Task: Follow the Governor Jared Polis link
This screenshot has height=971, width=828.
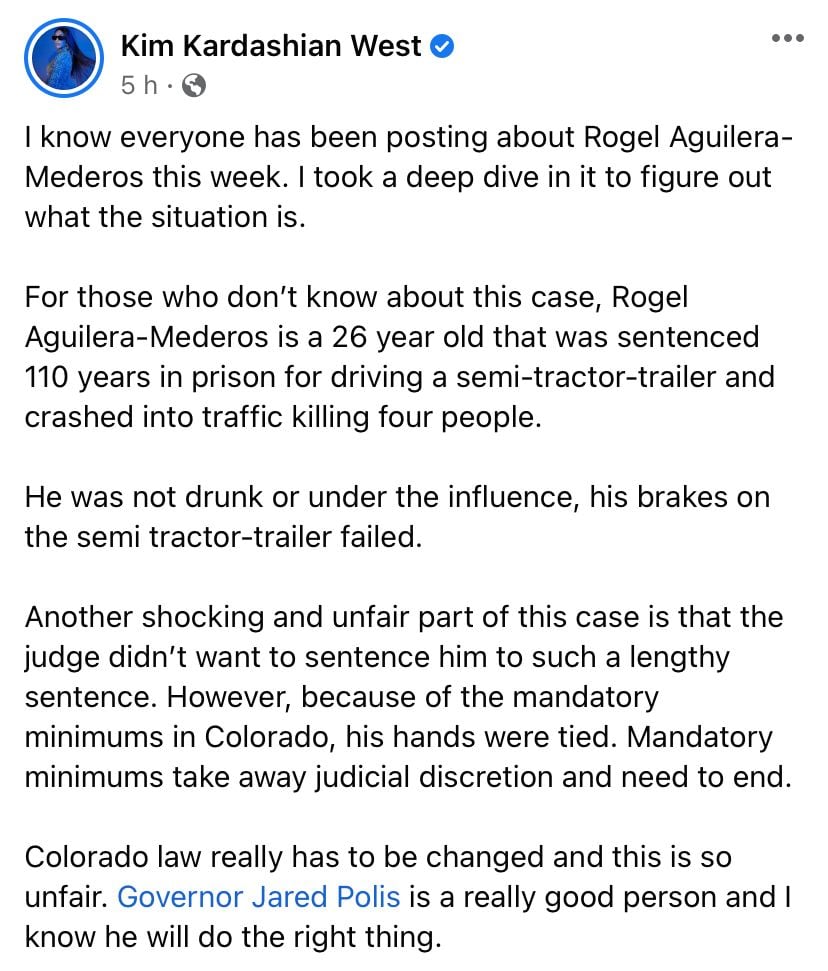Action: tap(259, 896)
